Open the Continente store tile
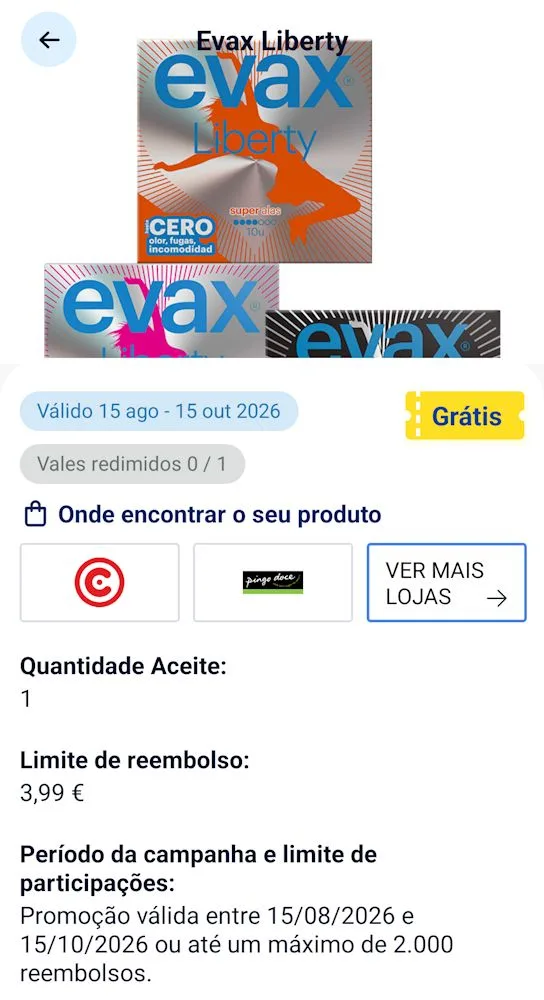This screenshot has height=1000, width=544. (x=99, y=582)
